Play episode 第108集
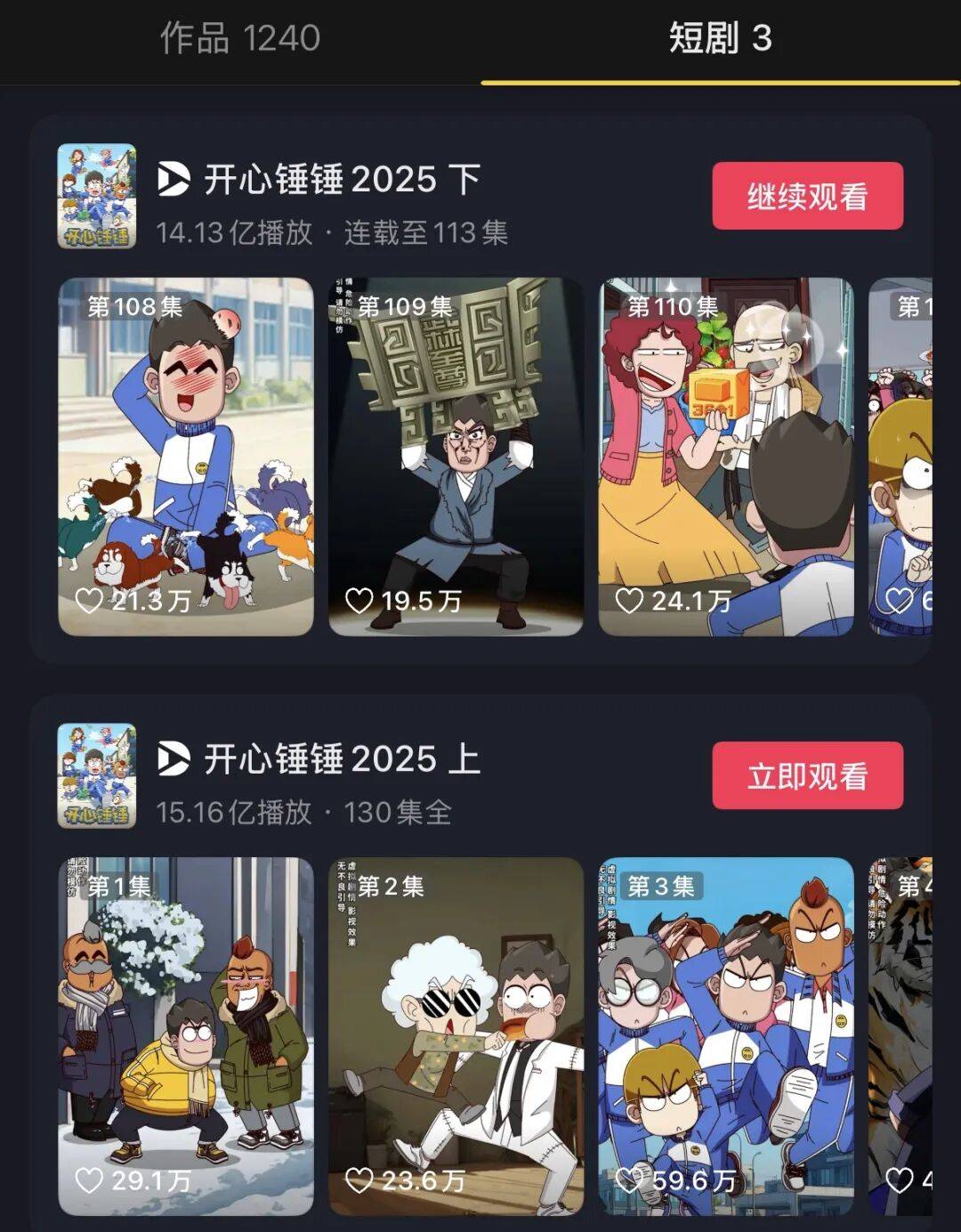Image resolution: width=961 pixels, height=1232 pixels. tap(186, 457)
